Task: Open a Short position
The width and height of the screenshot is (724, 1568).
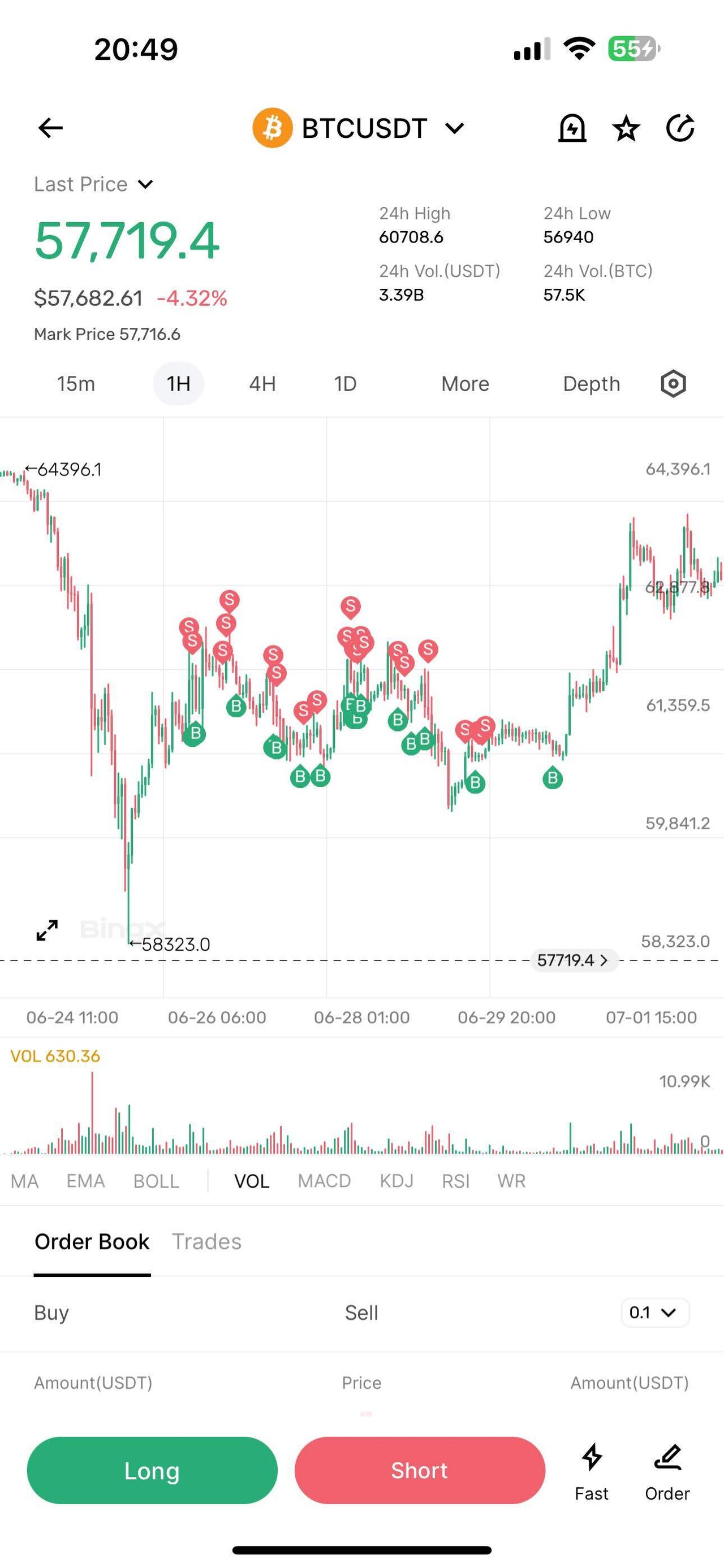Action: coord(420,1471)
